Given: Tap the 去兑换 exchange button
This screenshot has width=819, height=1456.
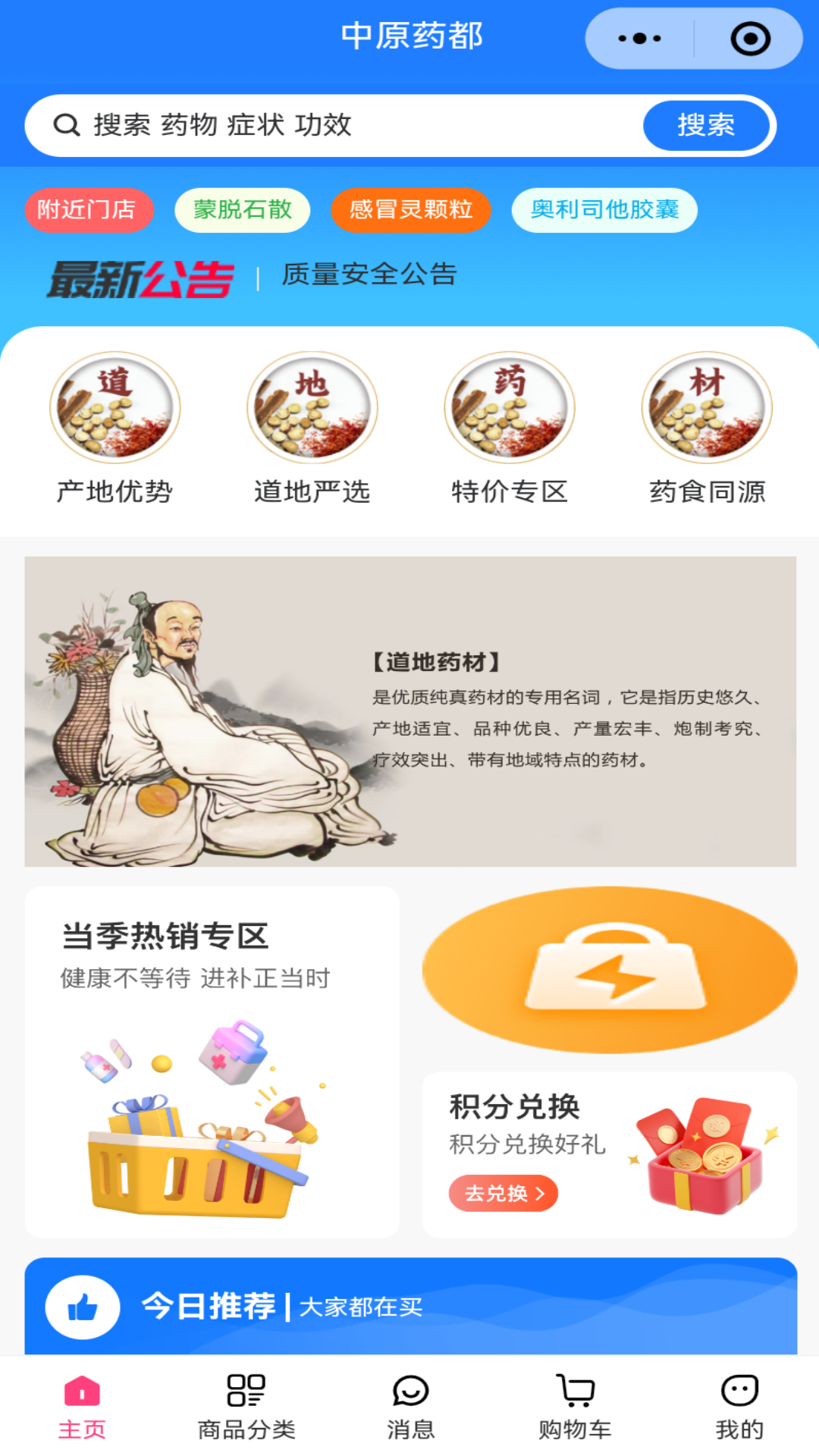Looking at the screenshot, I should coord(504,1193).
